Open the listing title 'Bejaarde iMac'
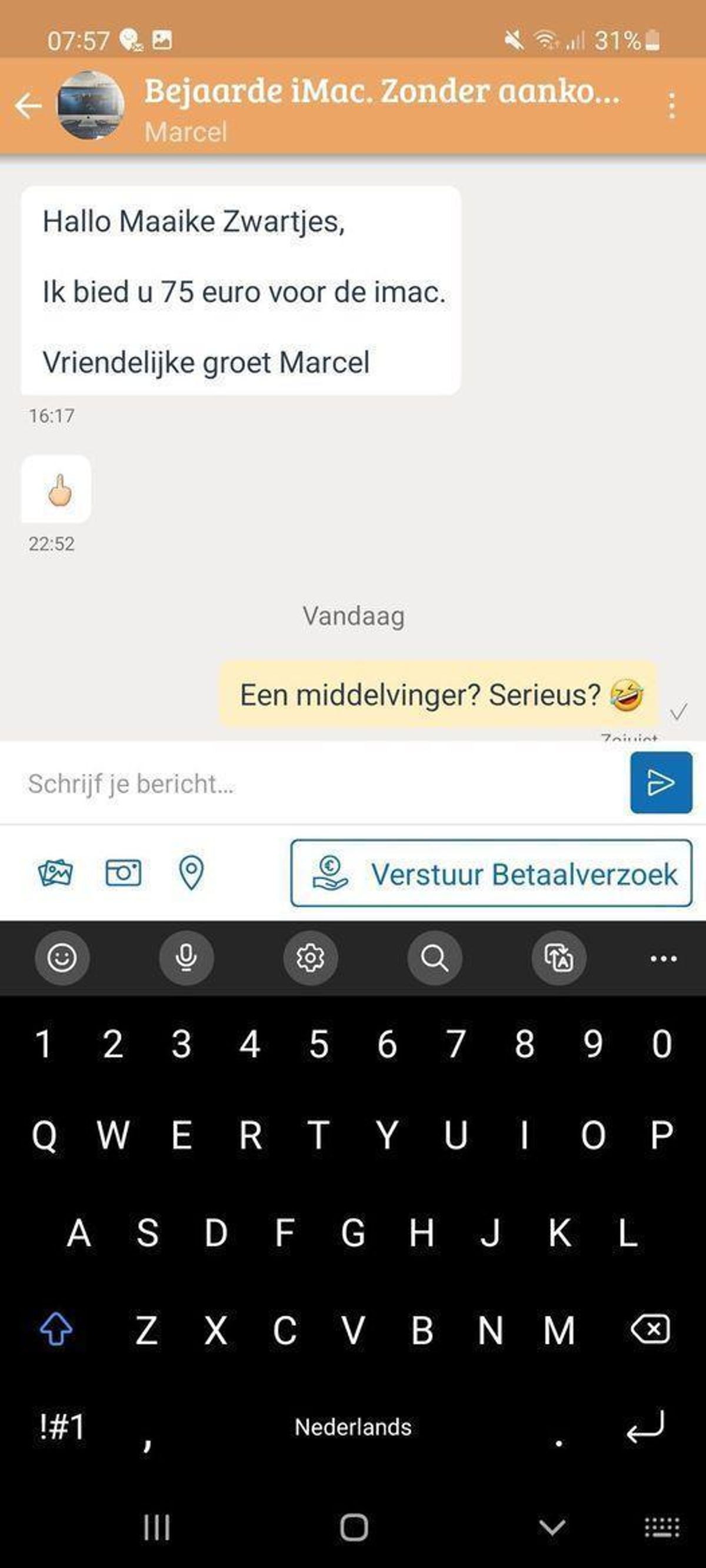The image size is (706, 1568). 382,91
